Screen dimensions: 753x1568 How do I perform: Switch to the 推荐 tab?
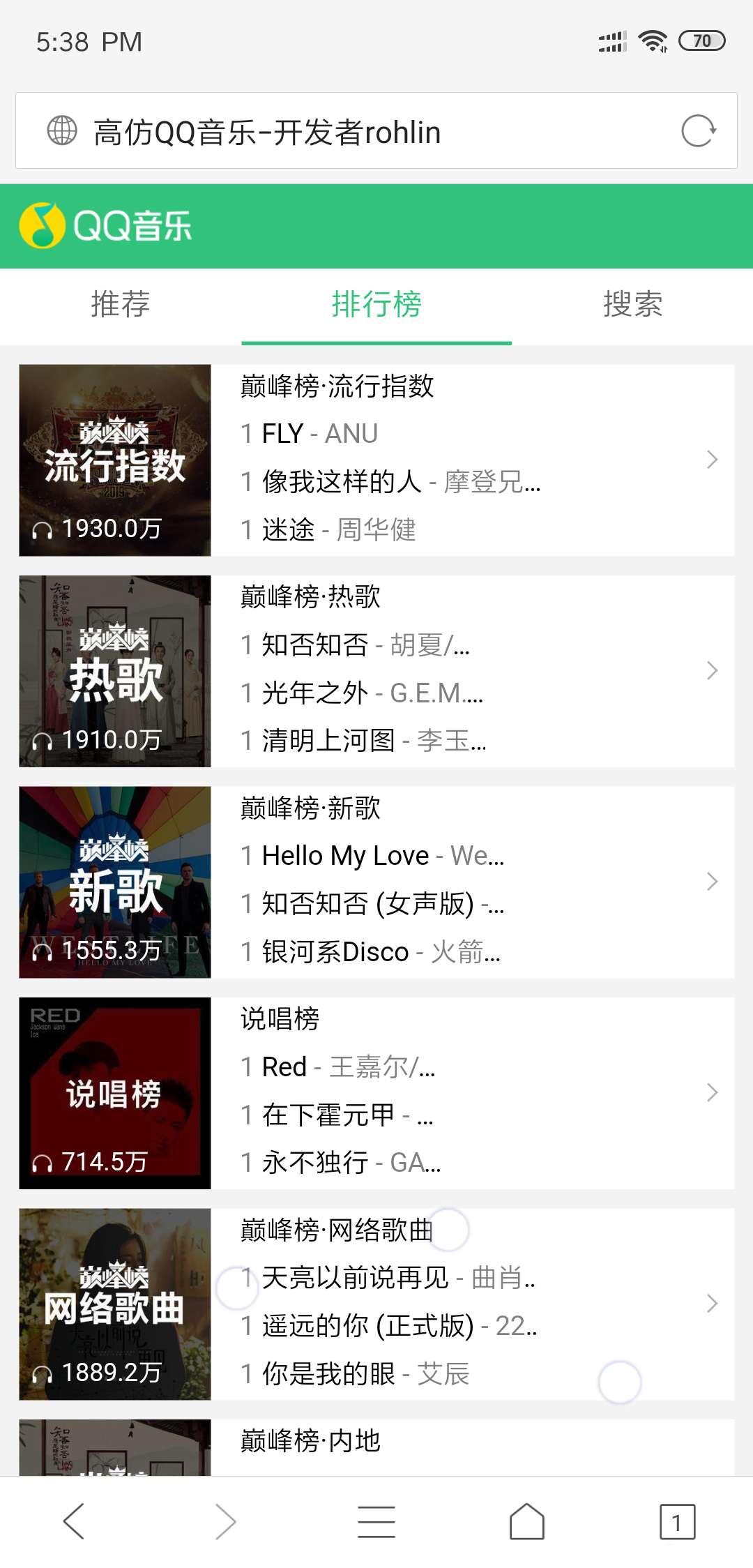click(121, 304)
